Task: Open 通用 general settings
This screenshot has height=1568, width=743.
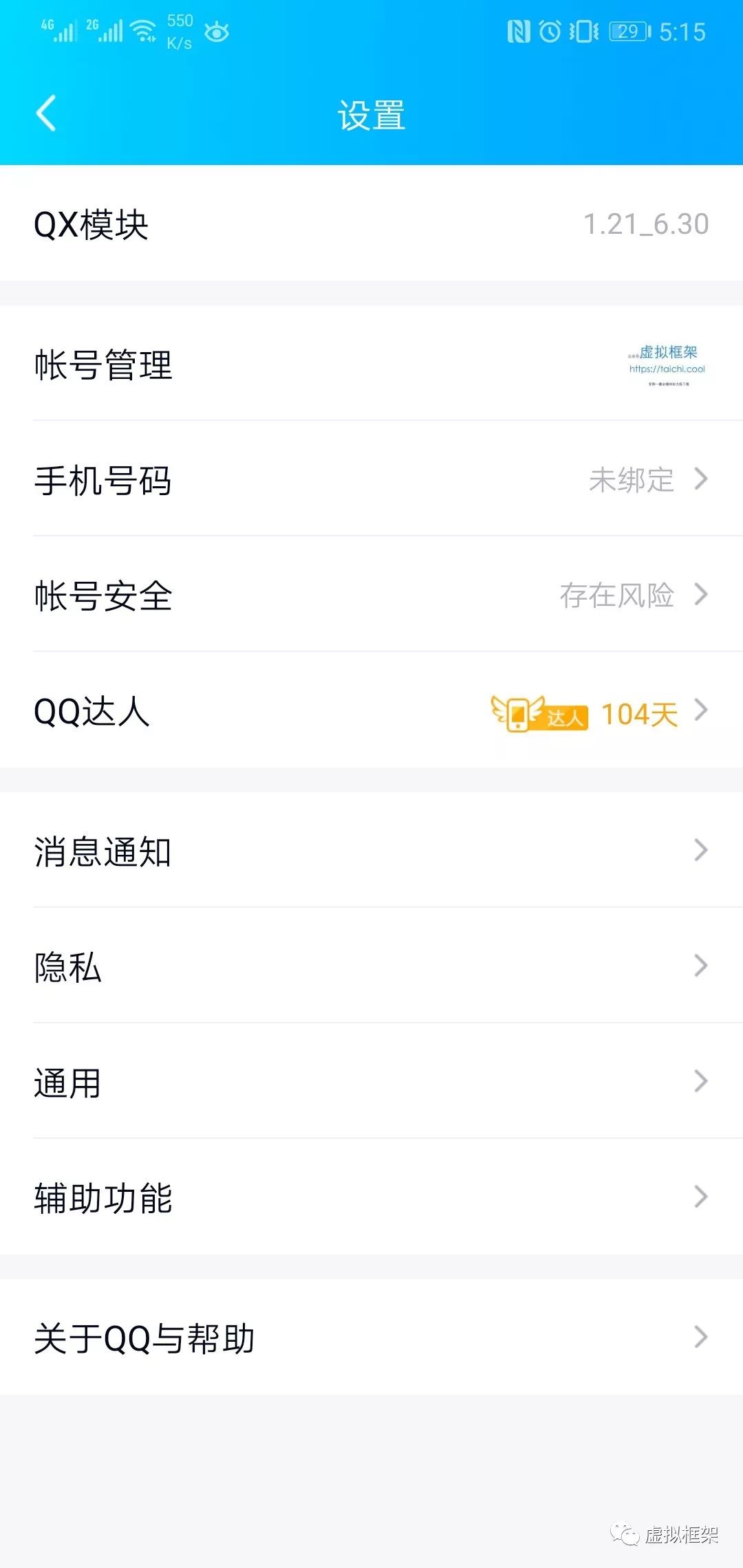Action: (x=371, y=1081)
